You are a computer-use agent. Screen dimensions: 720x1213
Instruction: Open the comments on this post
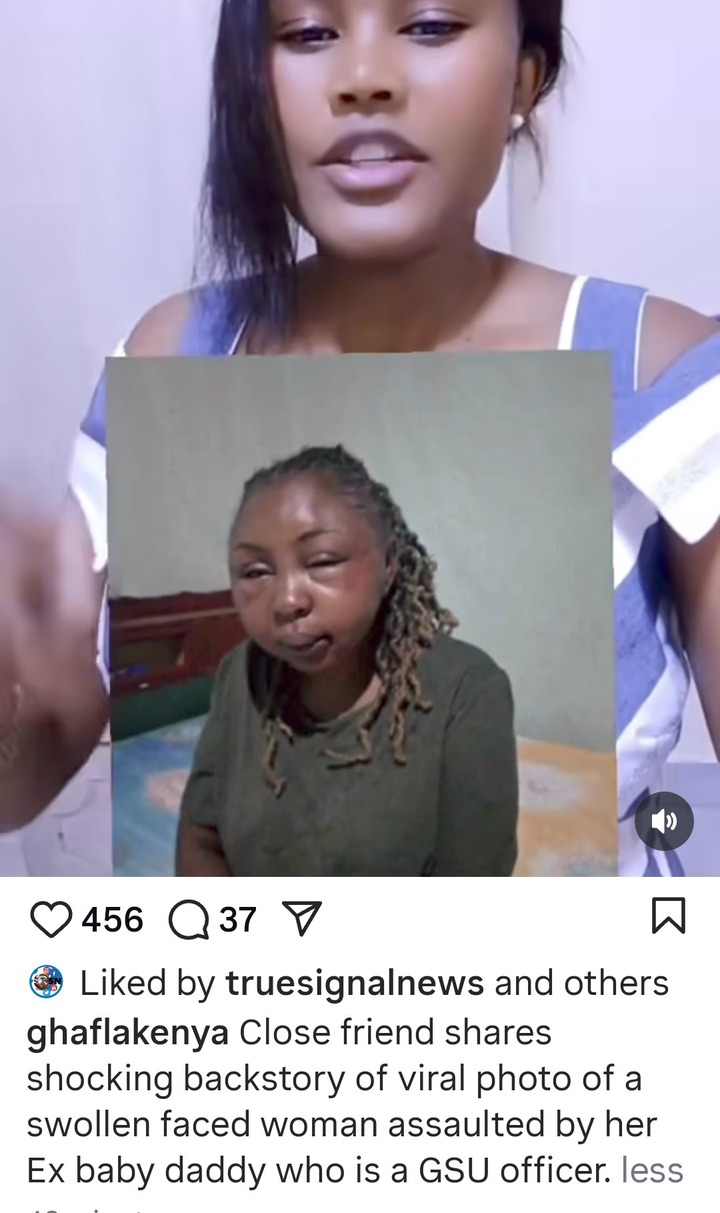tap(187, 919)
